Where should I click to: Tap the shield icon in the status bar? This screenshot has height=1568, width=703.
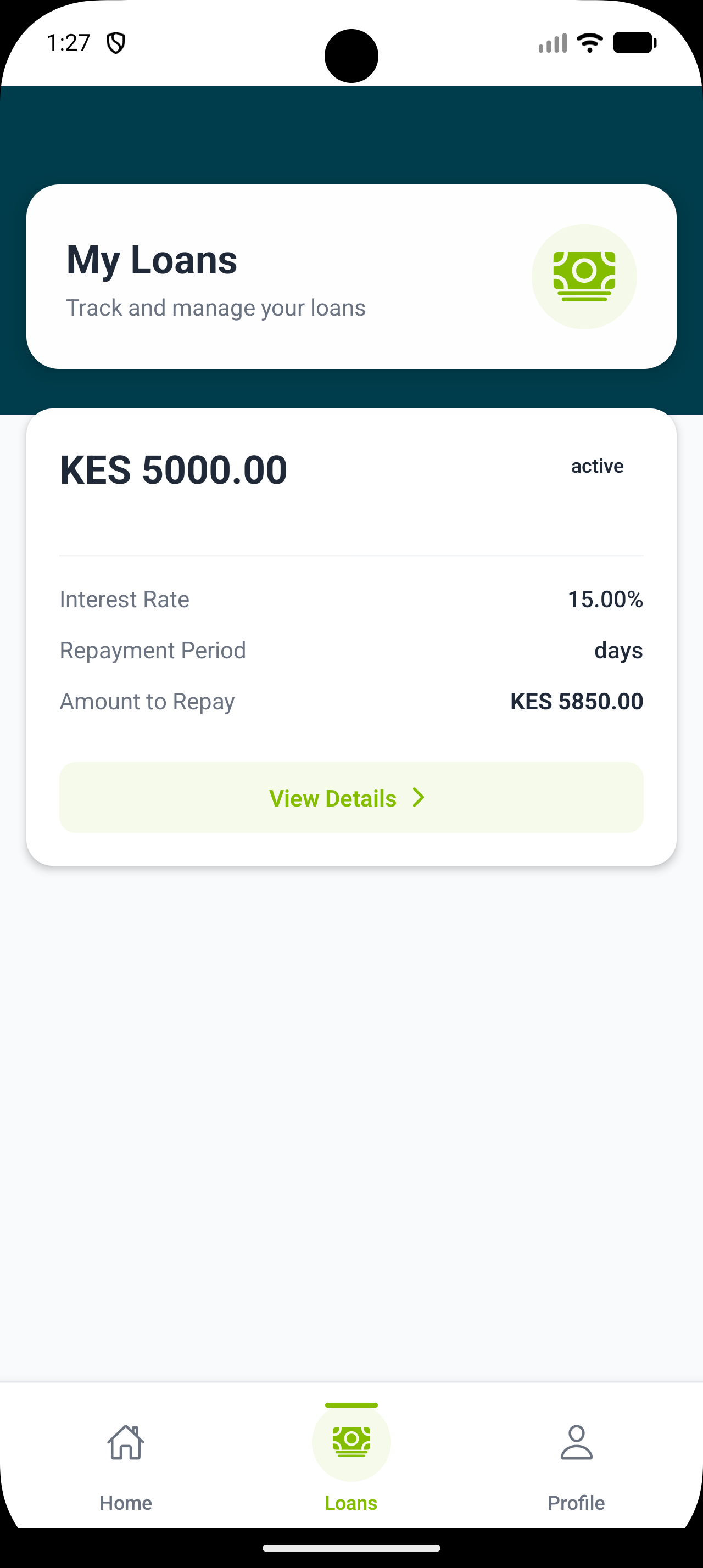tap(116, 42)
